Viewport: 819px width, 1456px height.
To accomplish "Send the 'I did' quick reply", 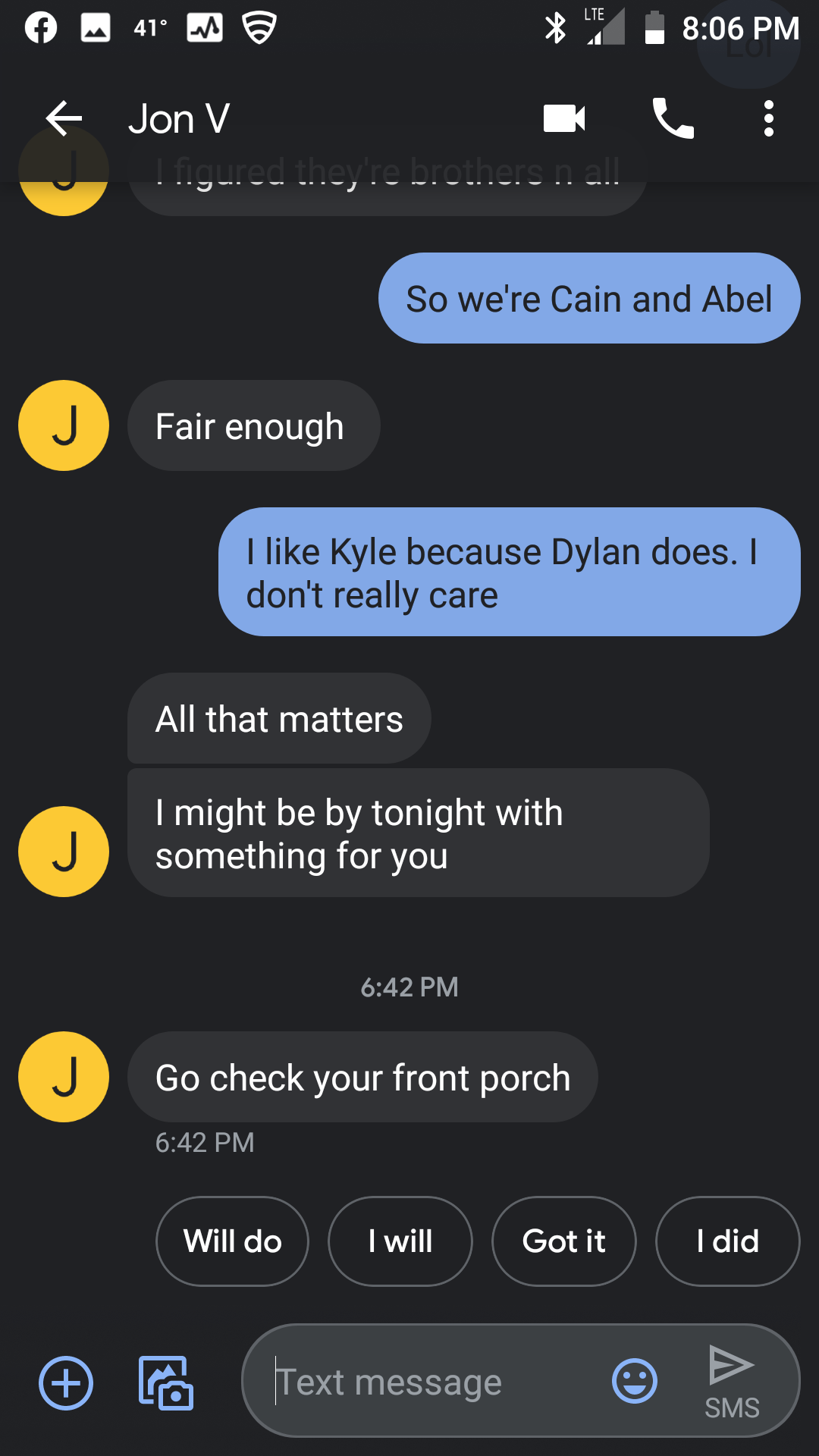I will pos(728,1241).
